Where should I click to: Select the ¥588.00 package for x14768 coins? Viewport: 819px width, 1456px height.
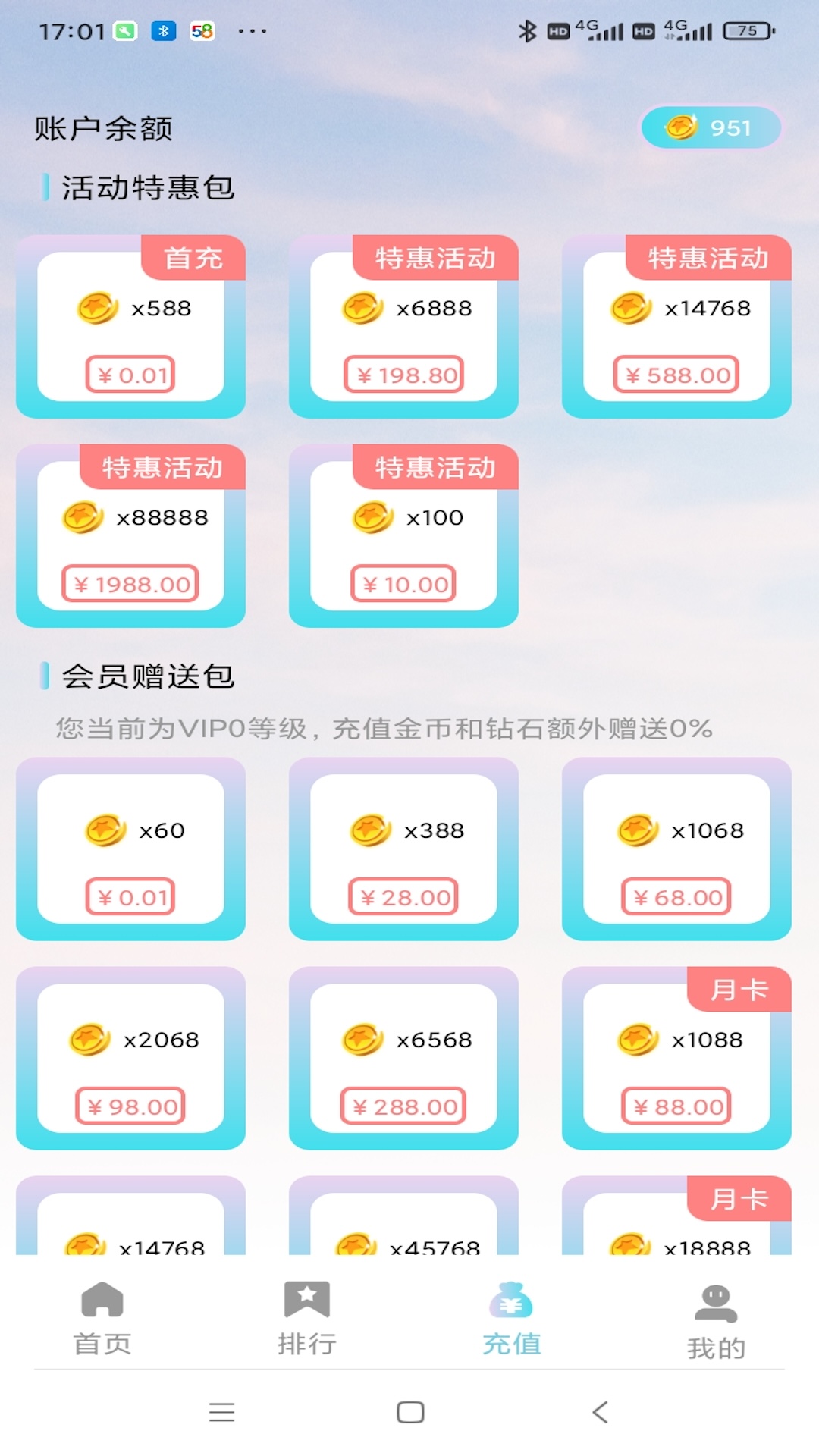[676, 374]
